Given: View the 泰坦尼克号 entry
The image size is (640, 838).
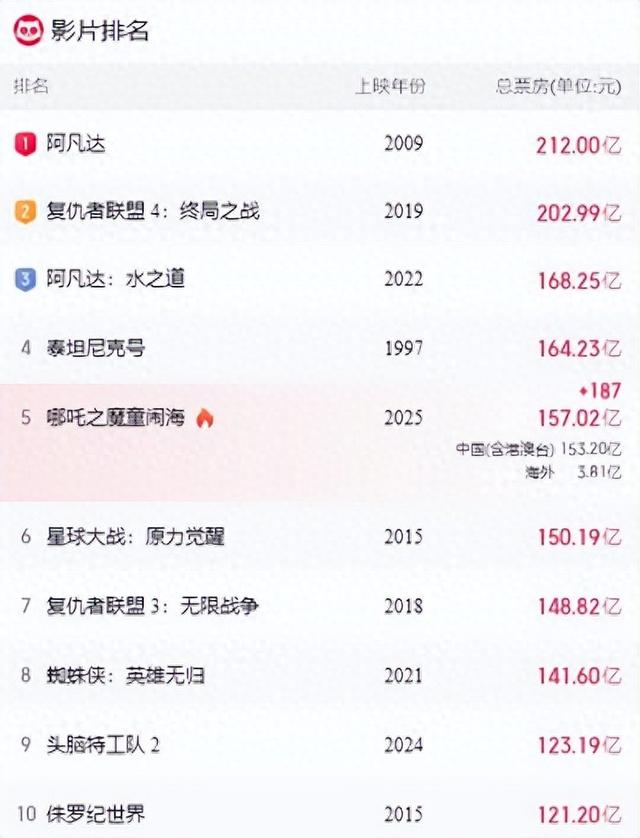Looking at the screenshot, I should click(x=320, y=348).
